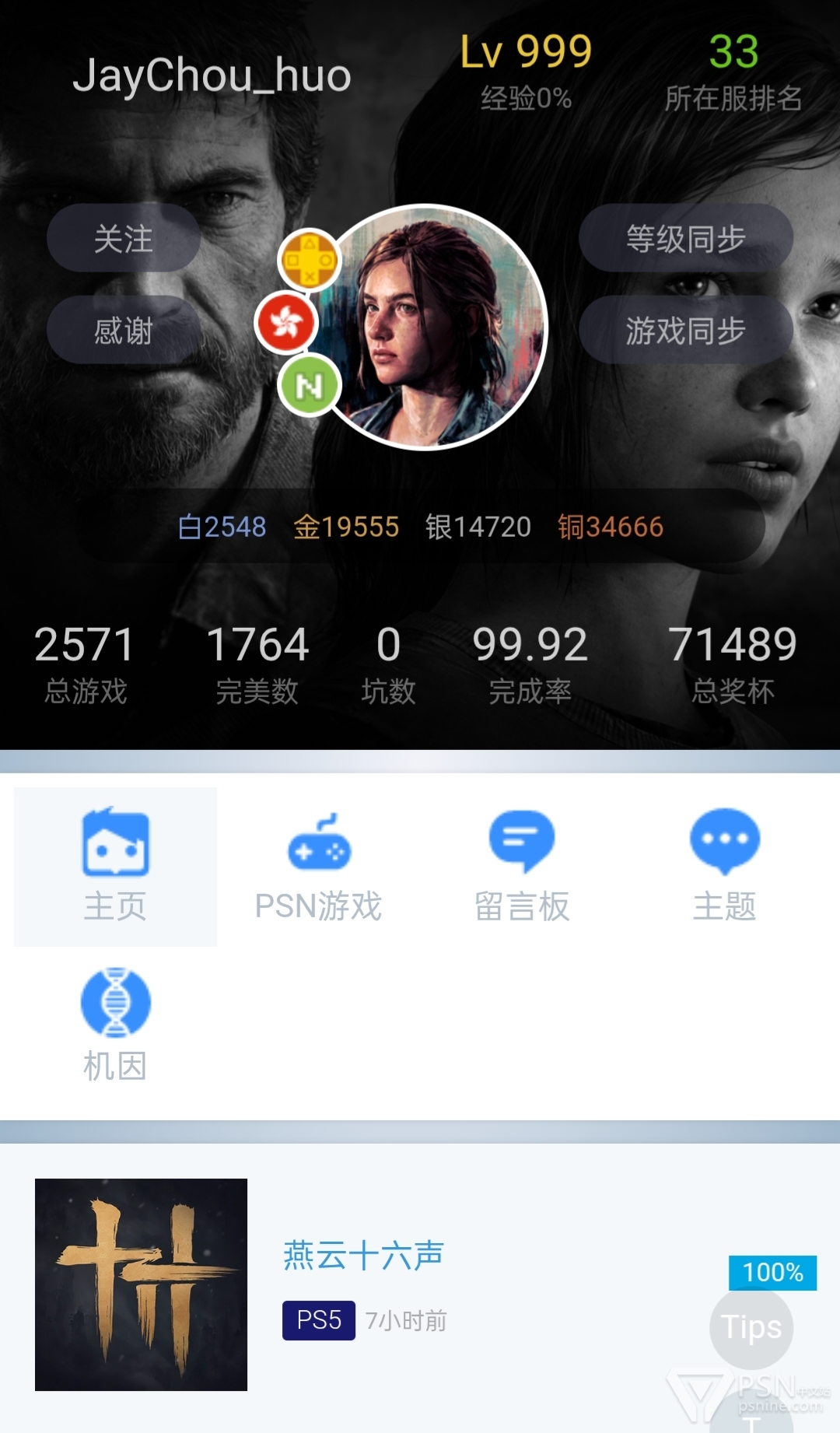Image resolution: width=840 pixels, height=1433 pixels.
Task: Tap the floating Tips button
Action: point(751,1327)
